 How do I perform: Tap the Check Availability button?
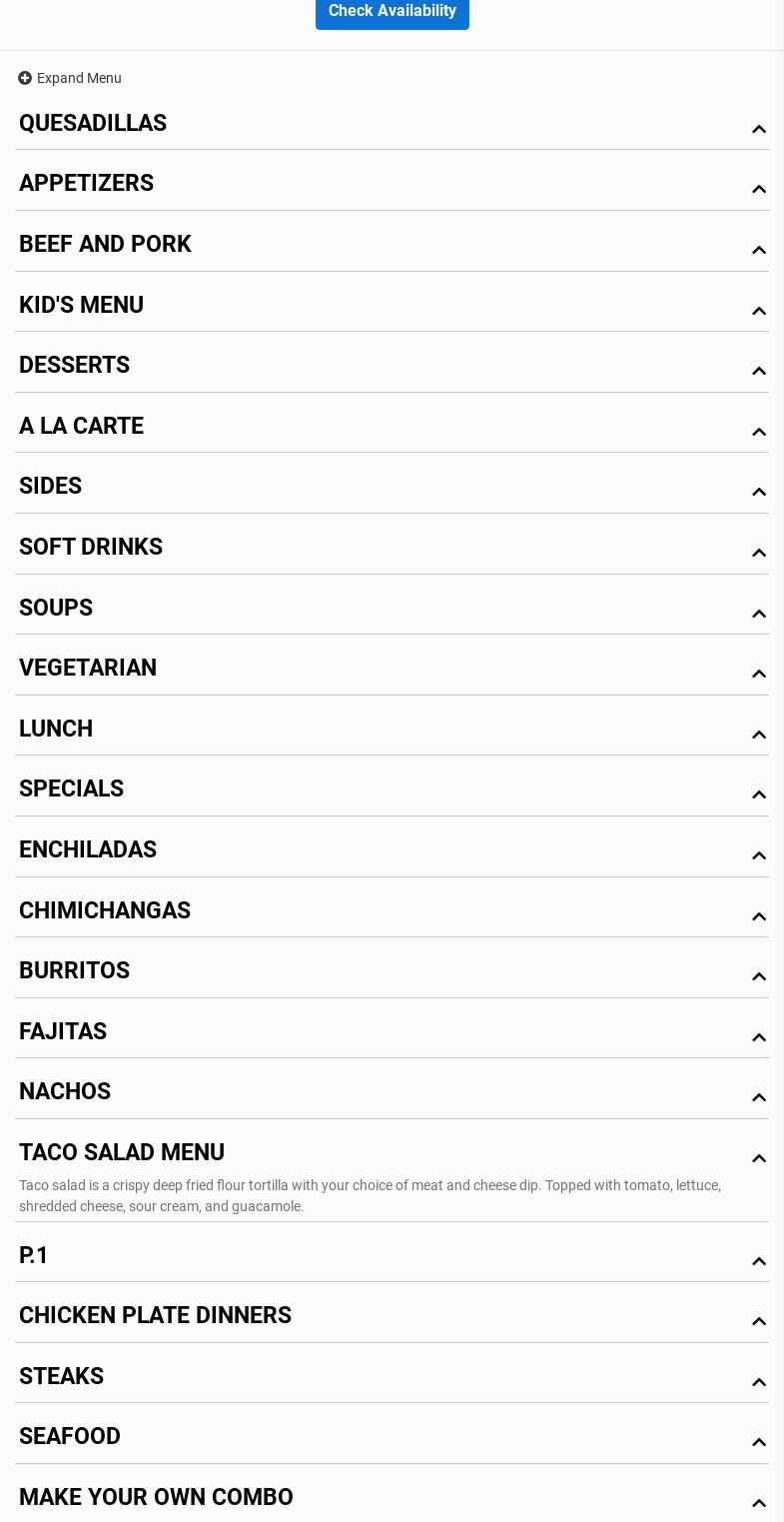(x=392, y=11)
